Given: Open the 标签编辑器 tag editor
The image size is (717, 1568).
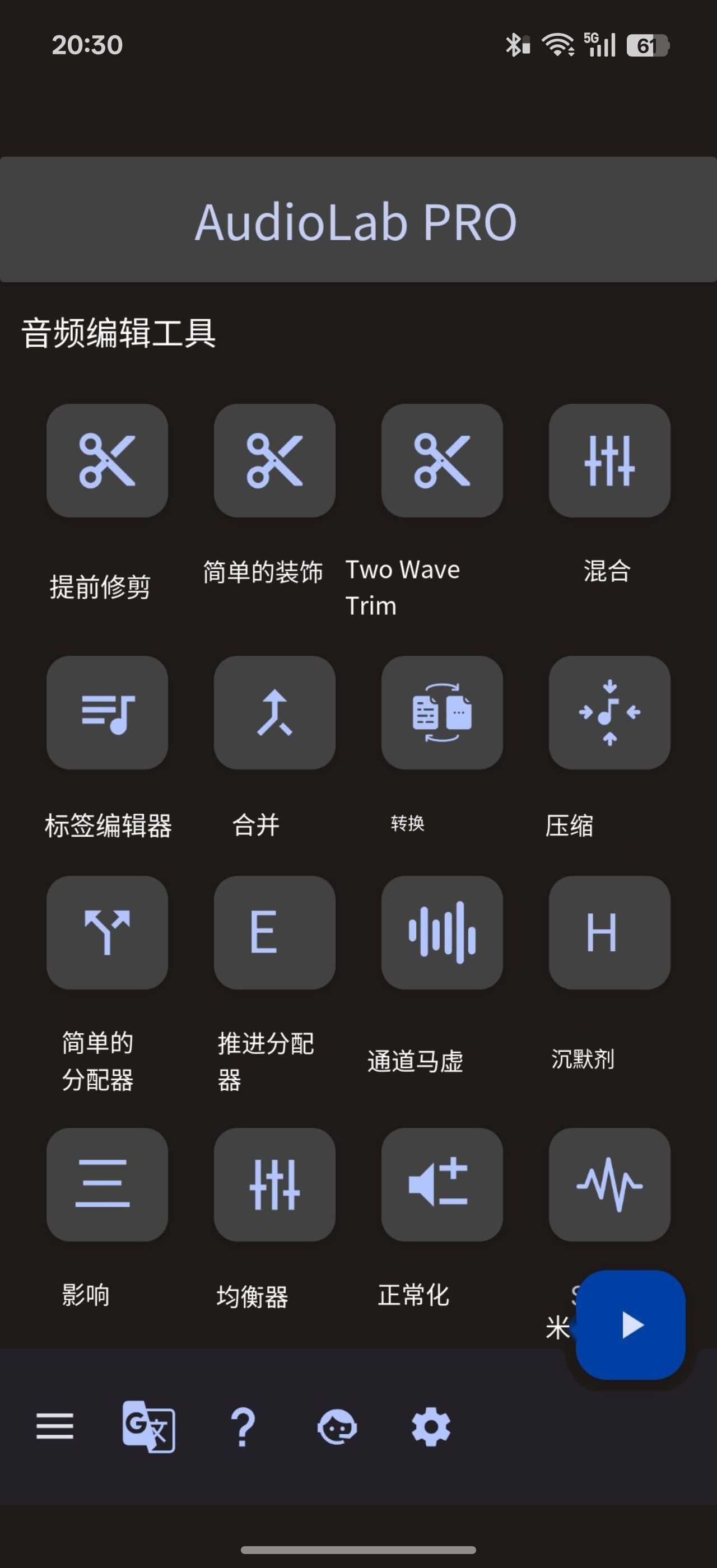Looking at the screenshot, I should (x=107, y=712).
